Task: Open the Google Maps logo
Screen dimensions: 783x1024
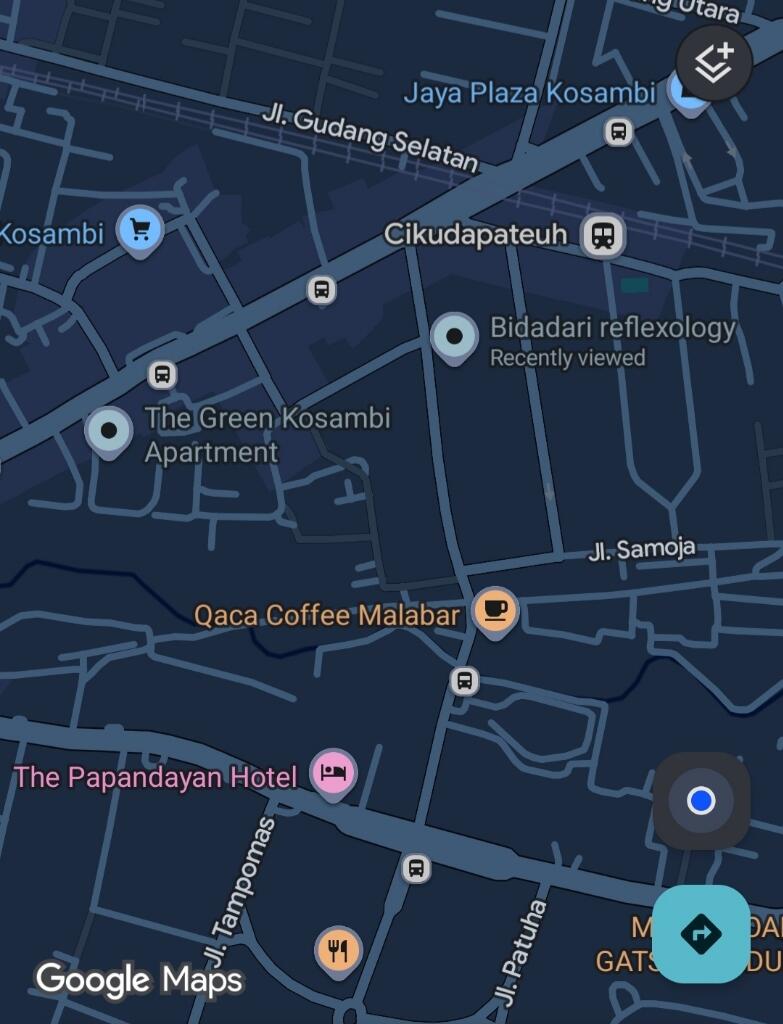Action: [x=135, y=980]
